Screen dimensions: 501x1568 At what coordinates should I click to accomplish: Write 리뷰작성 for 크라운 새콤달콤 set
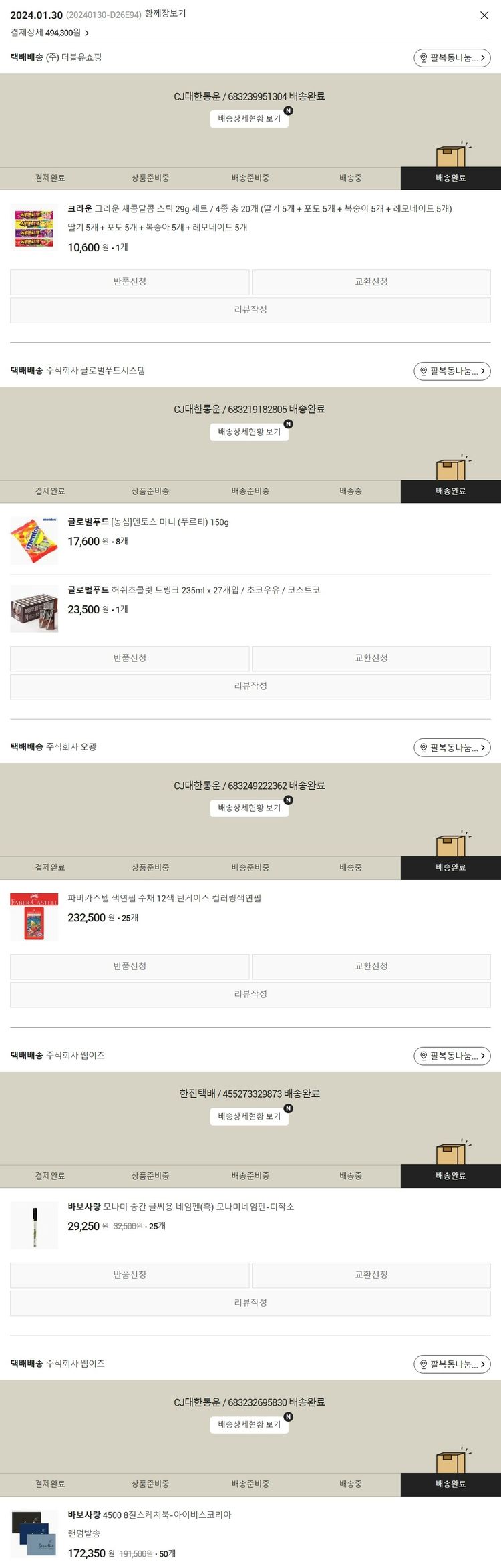pos(251,310)
